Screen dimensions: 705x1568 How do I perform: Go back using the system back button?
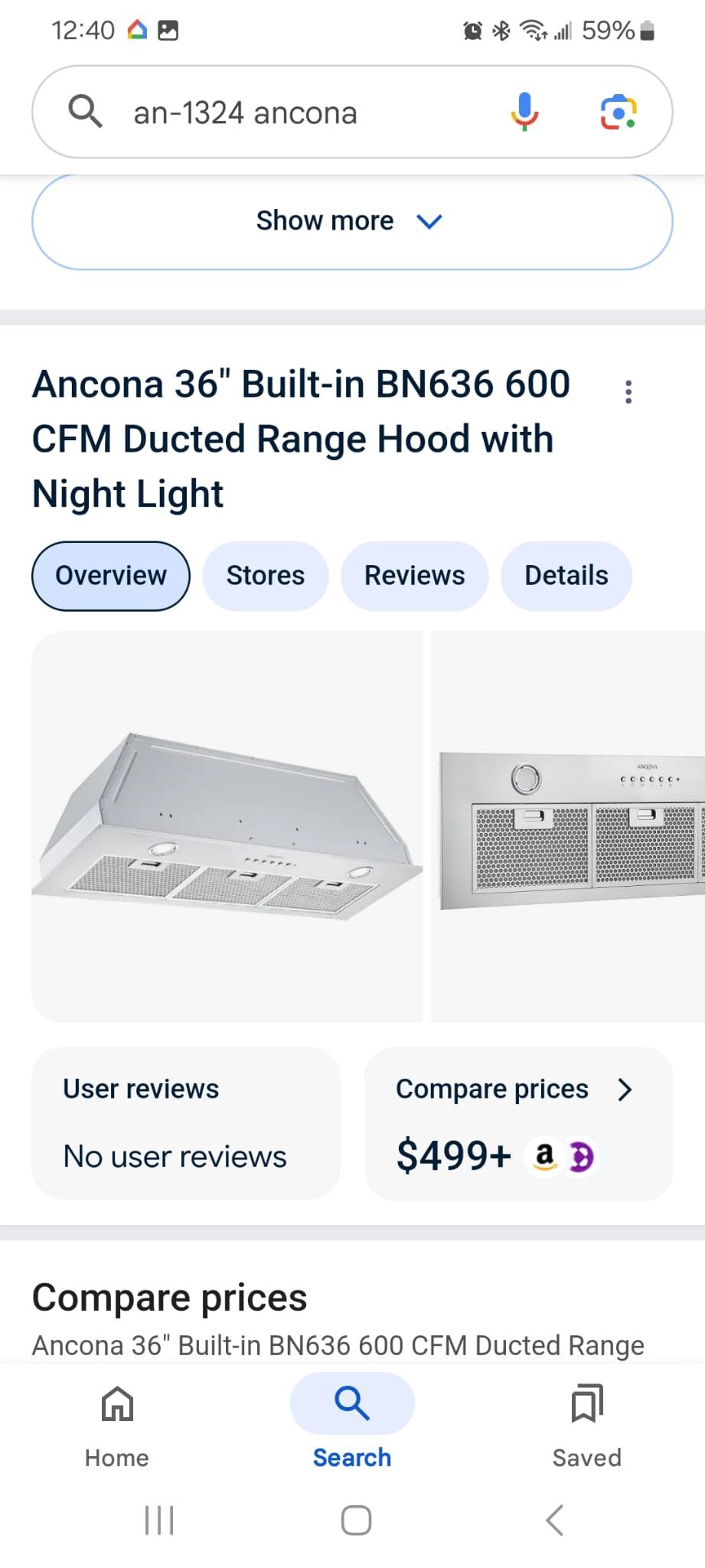555,1521
